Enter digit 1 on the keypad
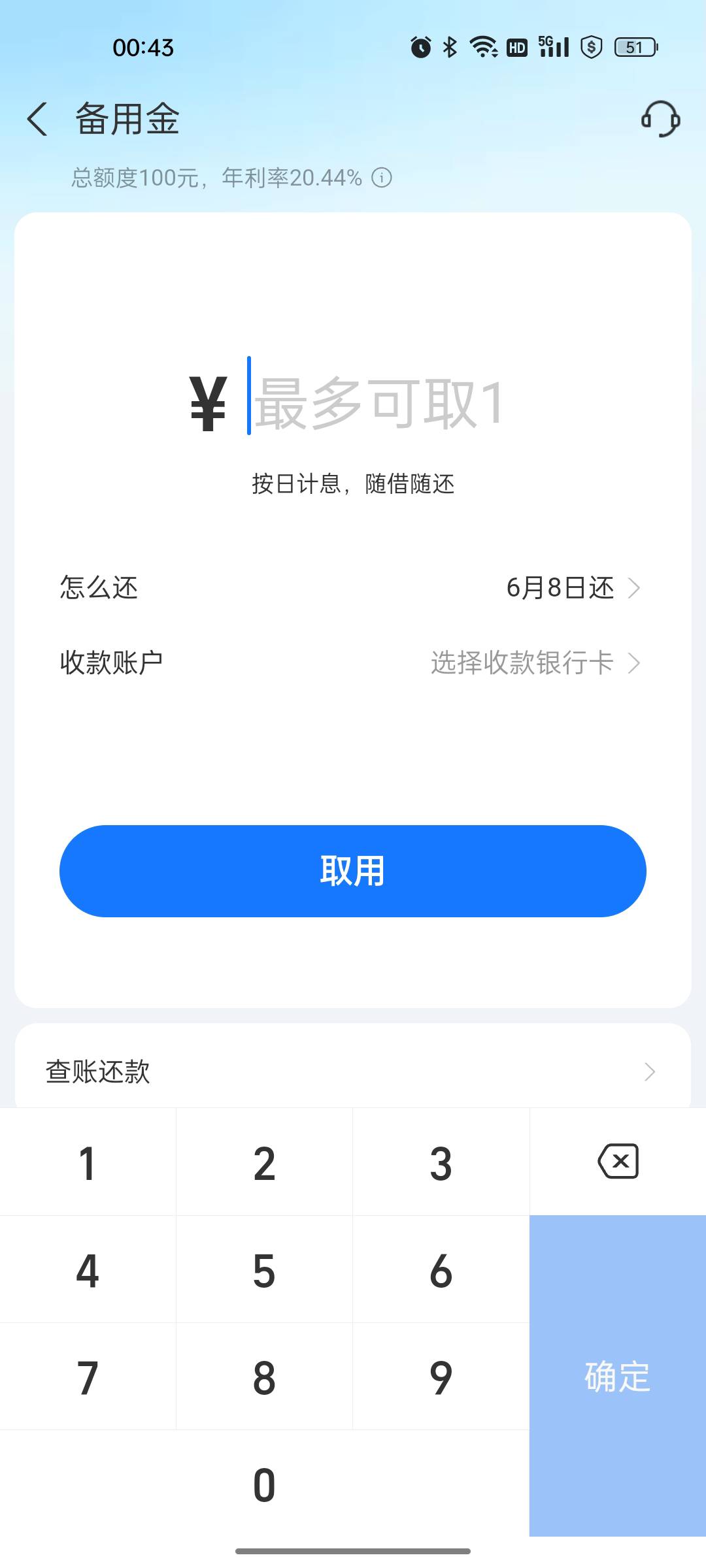The width and height of the screenshot is (706, 1568). coord(88,1162)
